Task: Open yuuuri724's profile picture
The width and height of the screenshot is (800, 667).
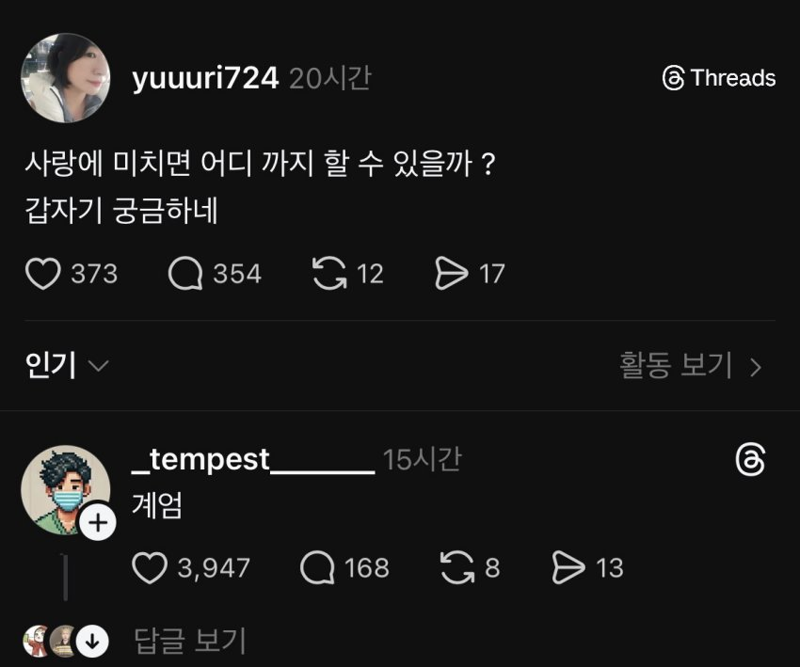Action: pyautogui.click(x=66, y=78)
